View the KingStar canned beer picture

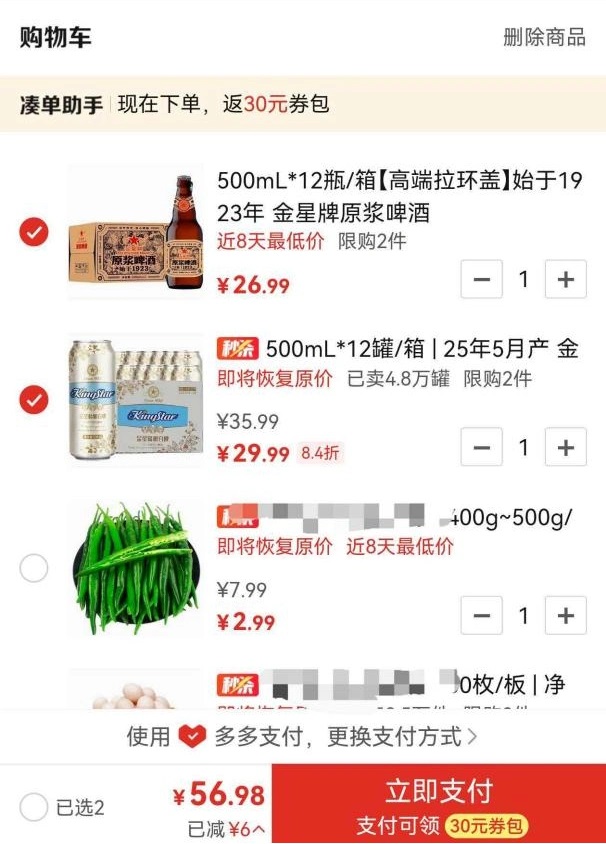(135, 400)
